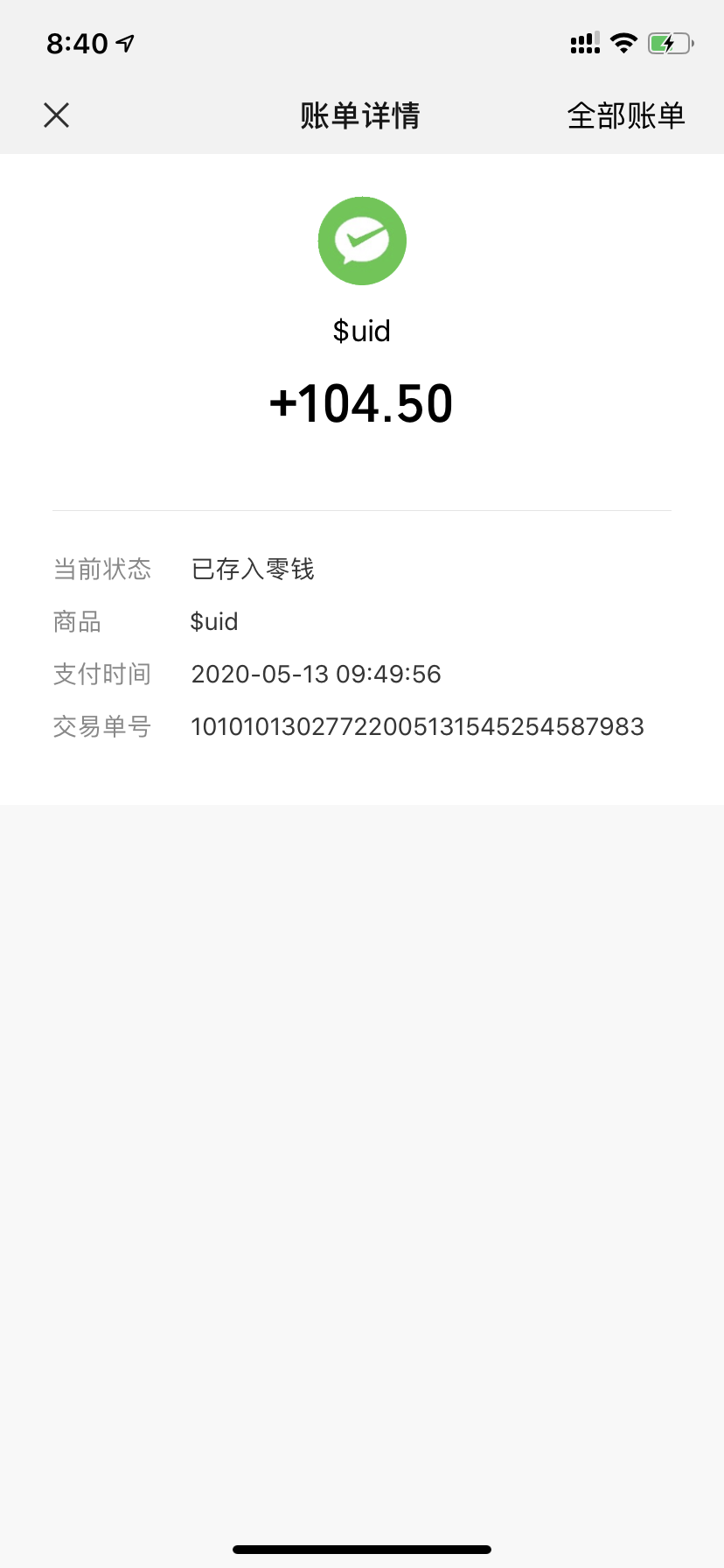
Task: Select the 商品 row value $uid
Action: (214, 621)
